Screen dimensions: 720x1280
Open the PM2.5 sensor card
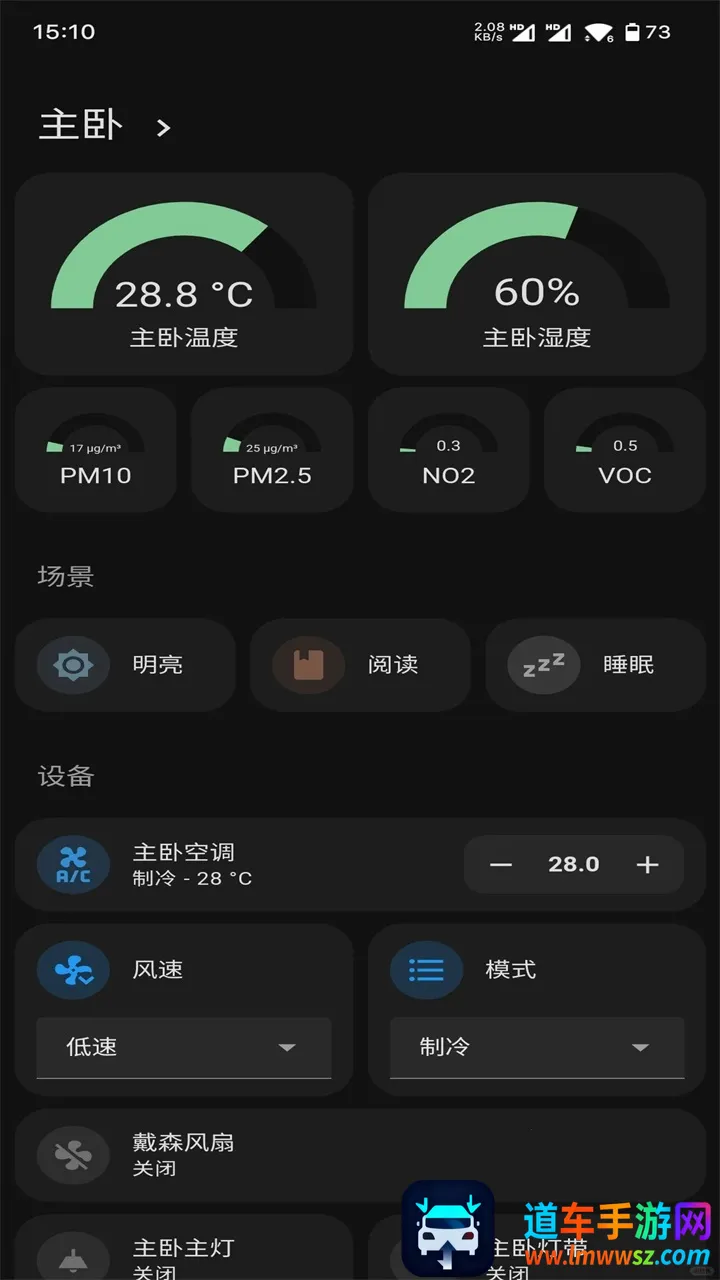coord(272,450)
